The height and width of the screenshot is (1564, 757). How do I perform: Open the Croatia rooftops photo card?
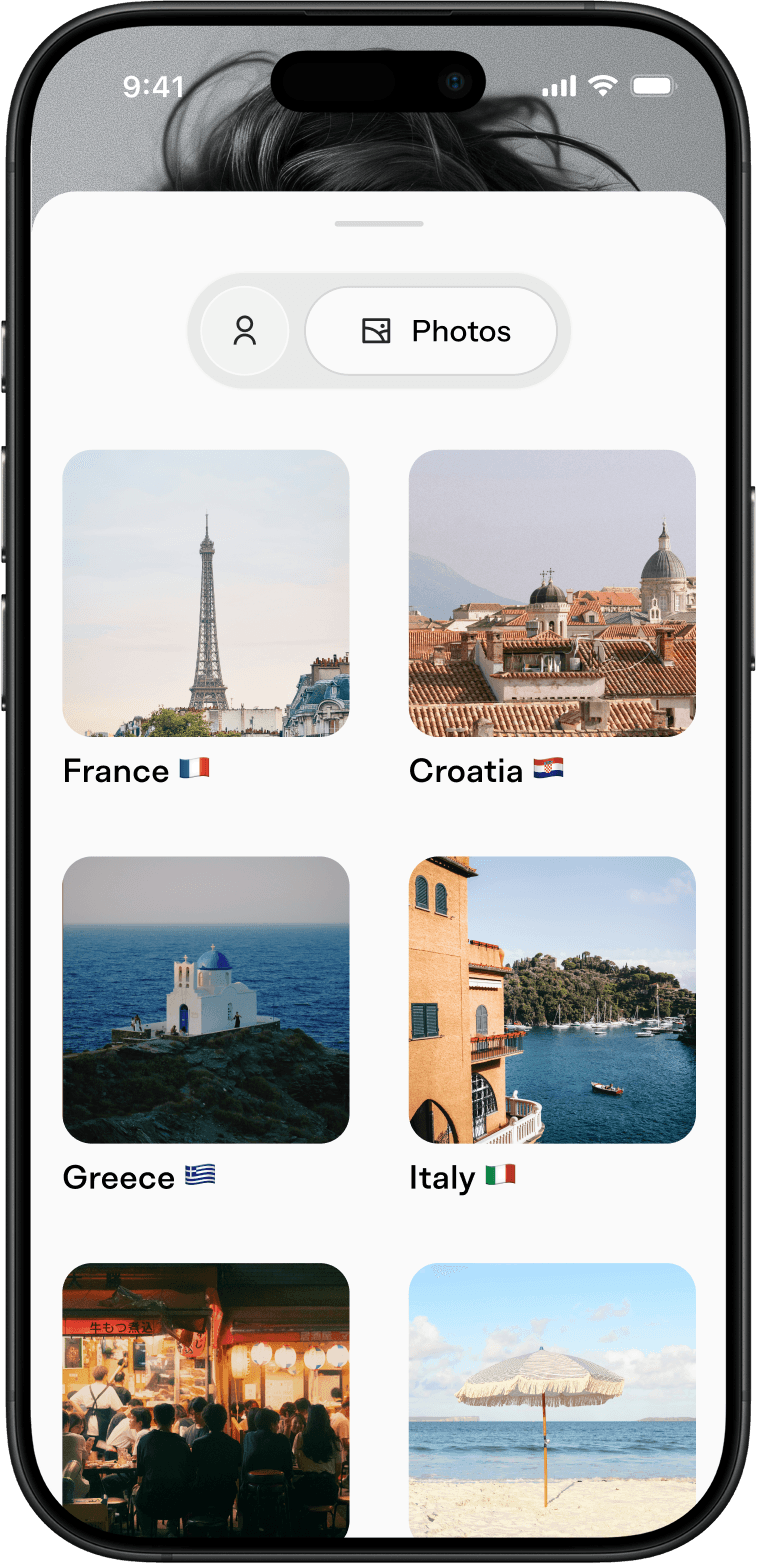point(551,593)
